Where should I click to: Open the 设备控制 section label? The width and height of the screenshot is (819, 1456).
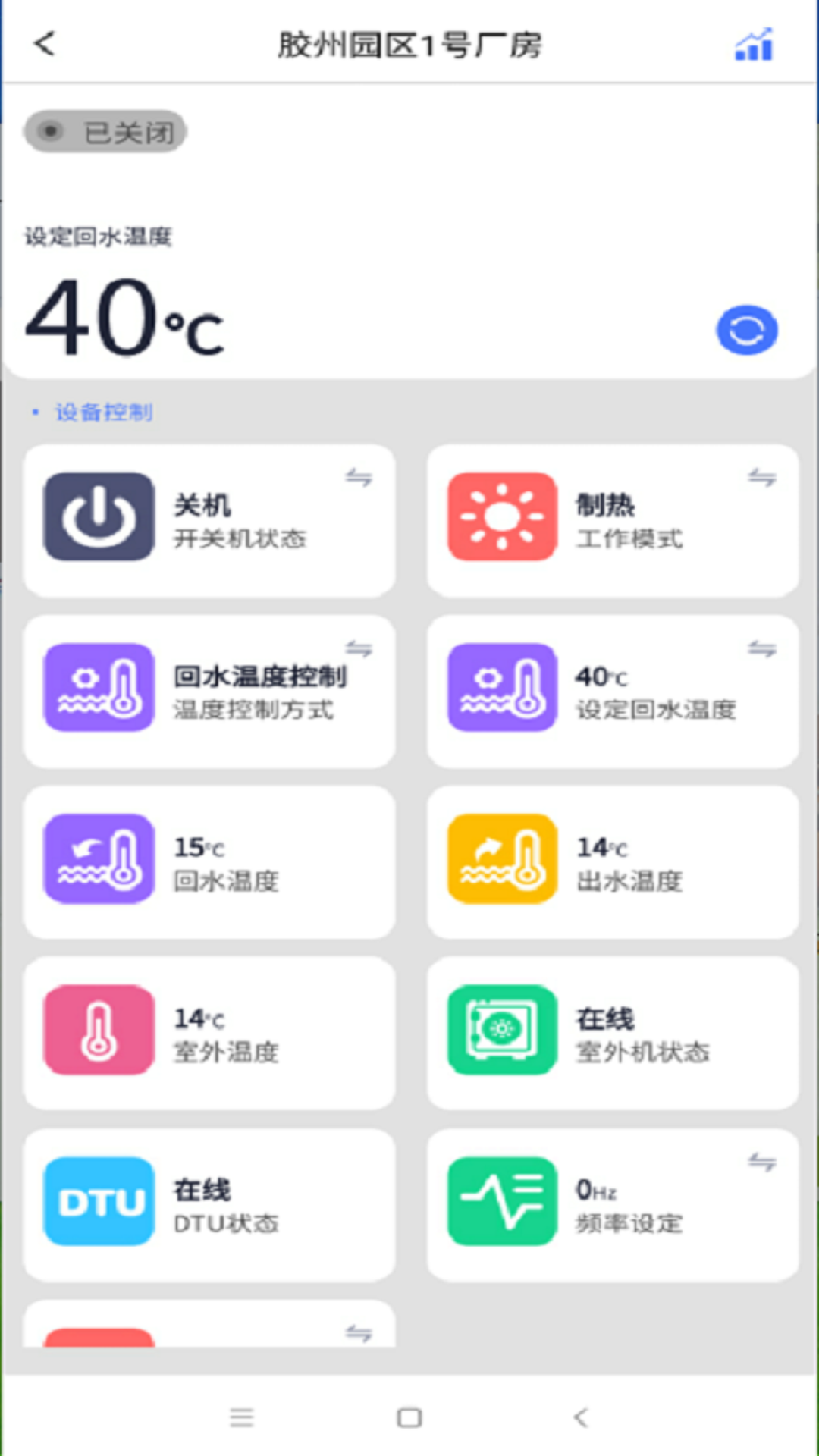tap(102, 412)
